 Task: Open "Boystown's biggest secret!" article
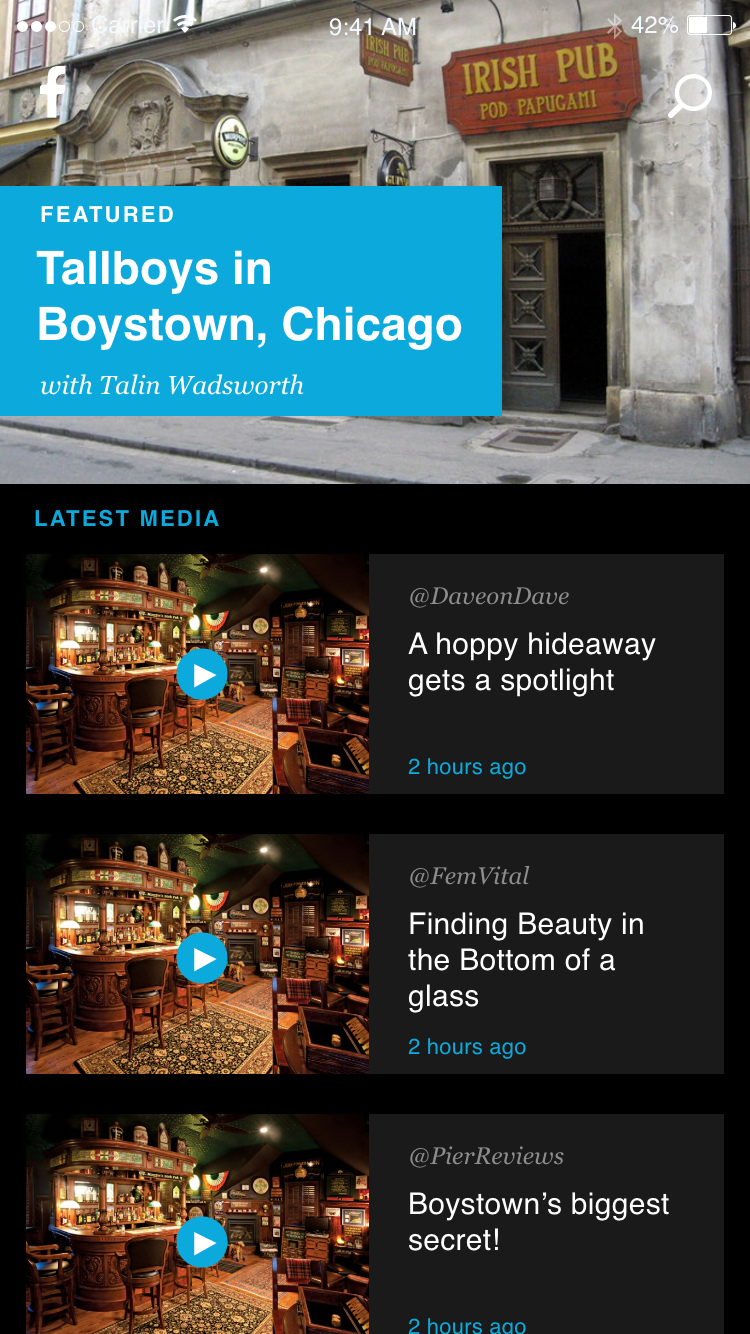pos(538,1221)
